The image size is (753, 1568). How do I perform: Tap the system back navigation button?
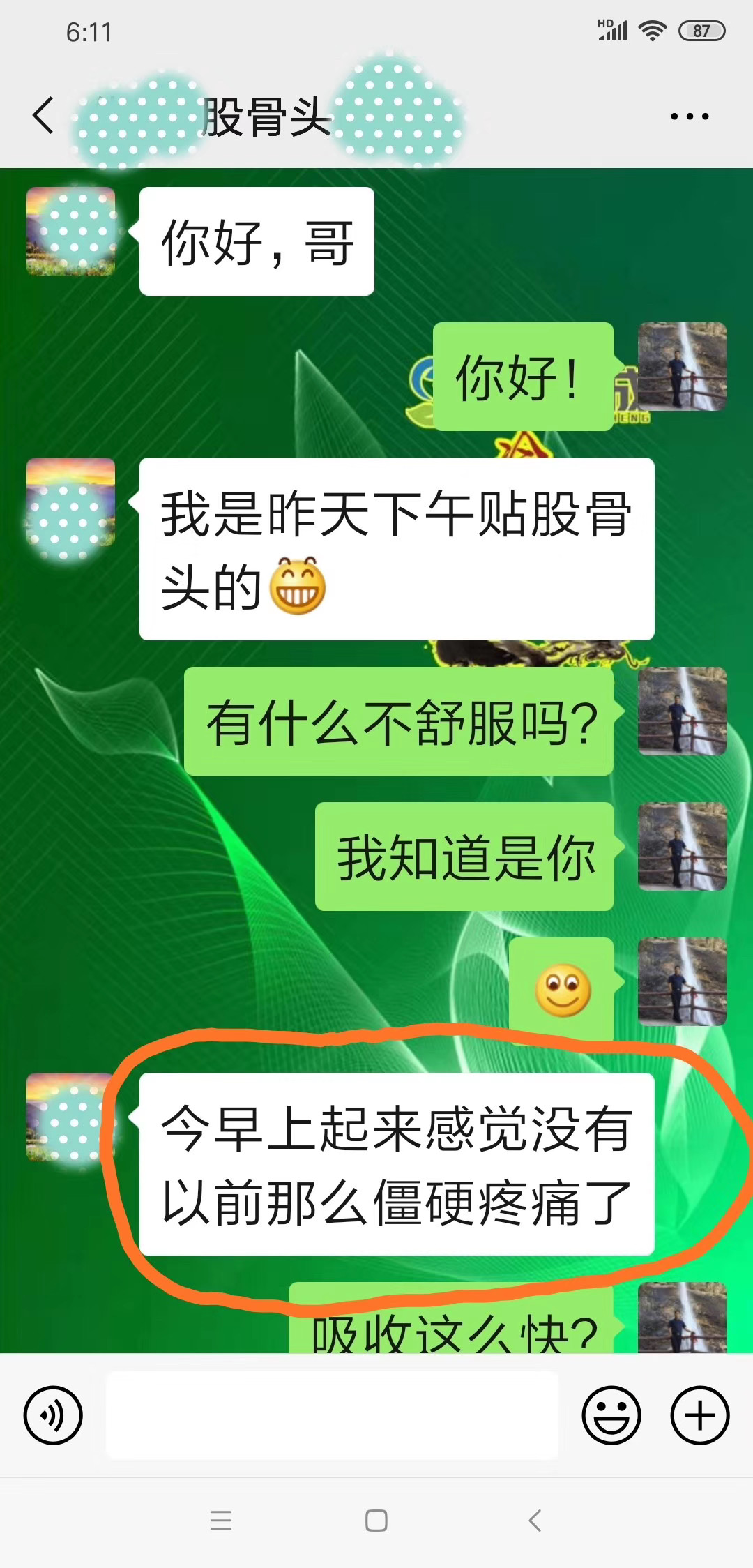click(x=535, y=1521)
